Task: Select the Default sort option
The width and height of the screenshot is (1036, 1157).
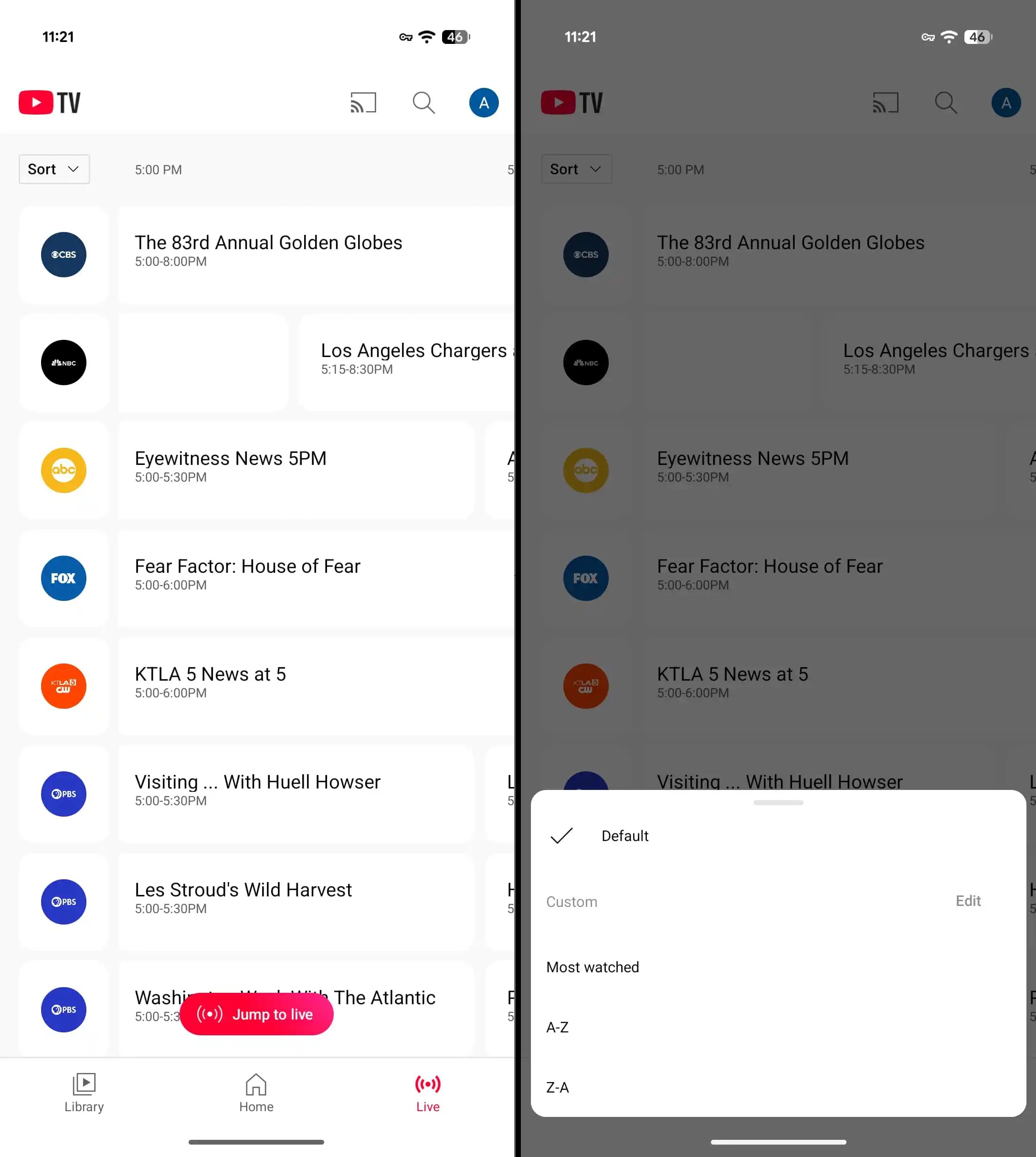Action: 624,835
